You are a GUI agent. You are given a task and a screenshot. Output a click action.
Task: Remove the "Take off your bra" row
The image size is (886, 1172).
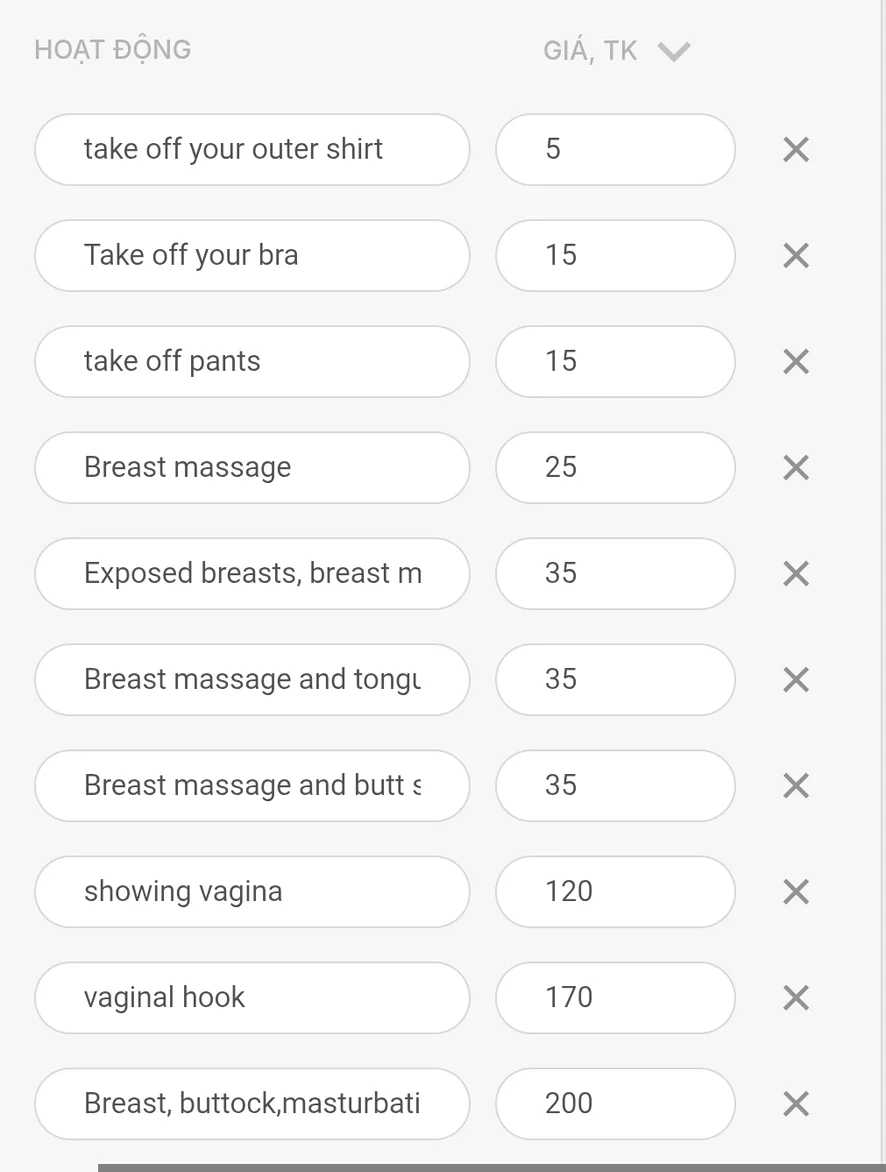pos(796,256)
